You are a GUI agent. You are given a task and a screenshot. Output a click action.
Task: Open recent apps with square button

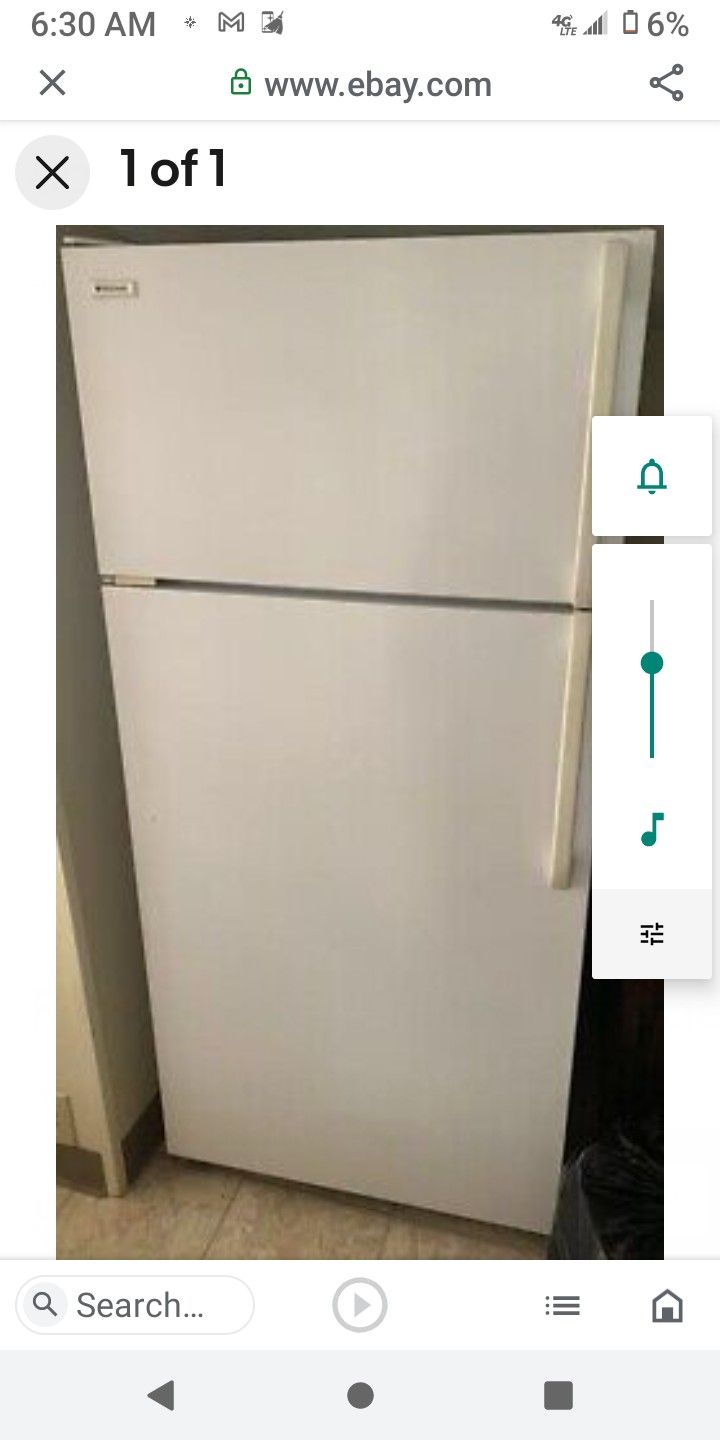558,1395
